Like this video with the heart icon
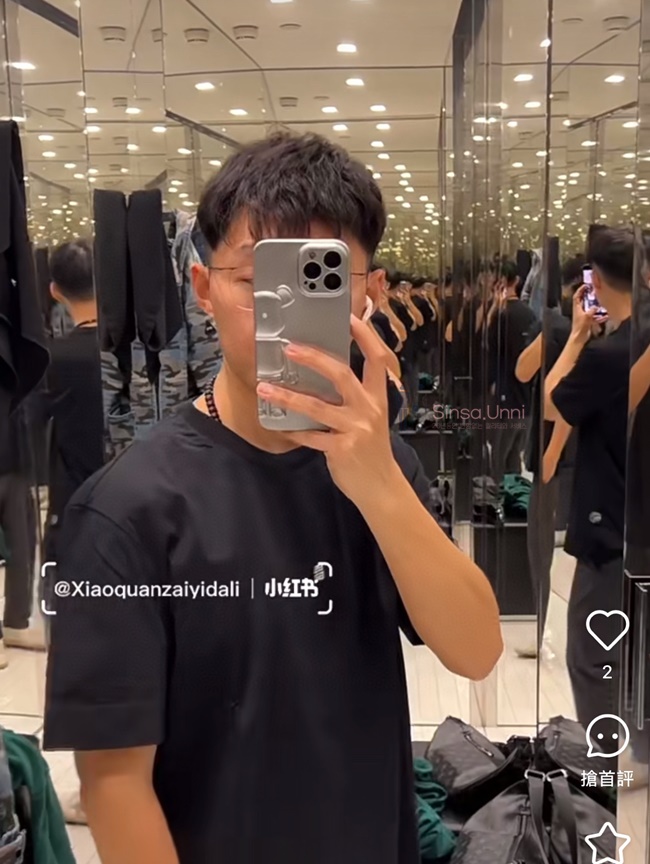Image resolution: width=650 pixels, height=864 pixels. 606,630
